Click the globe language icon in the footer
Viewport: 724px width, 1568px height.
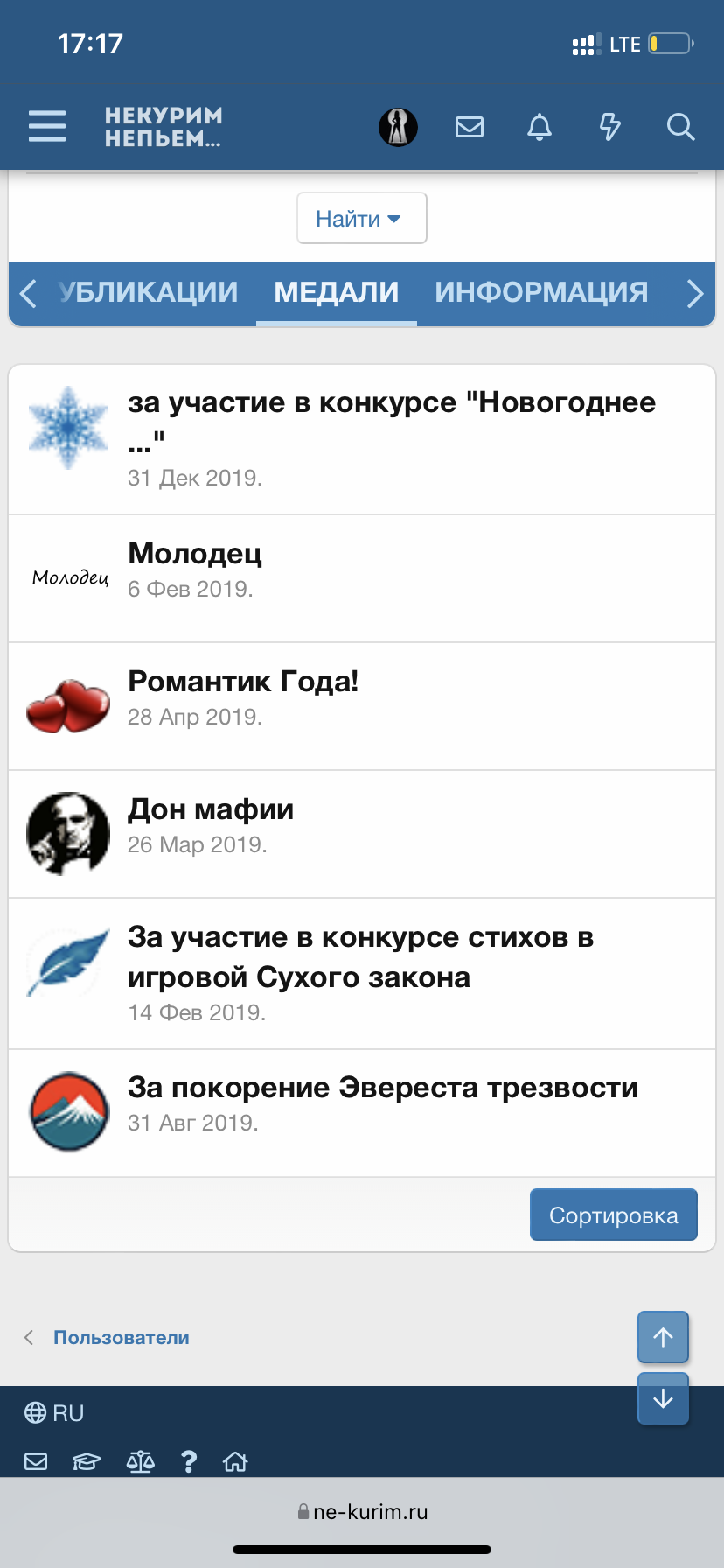(x=34, y=1412)
